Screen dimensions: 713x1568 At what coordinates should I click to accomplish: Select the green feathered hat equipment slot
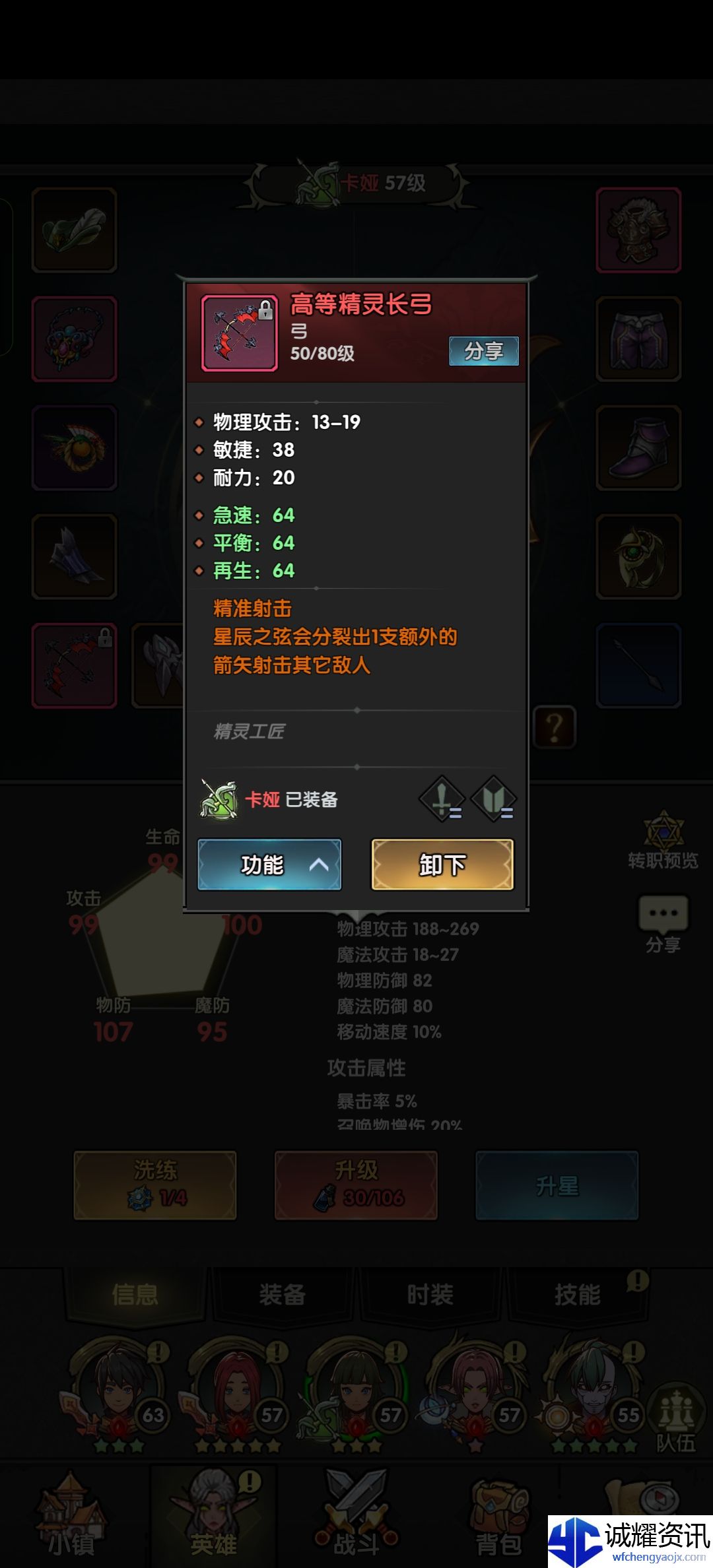tap(75, 230)
